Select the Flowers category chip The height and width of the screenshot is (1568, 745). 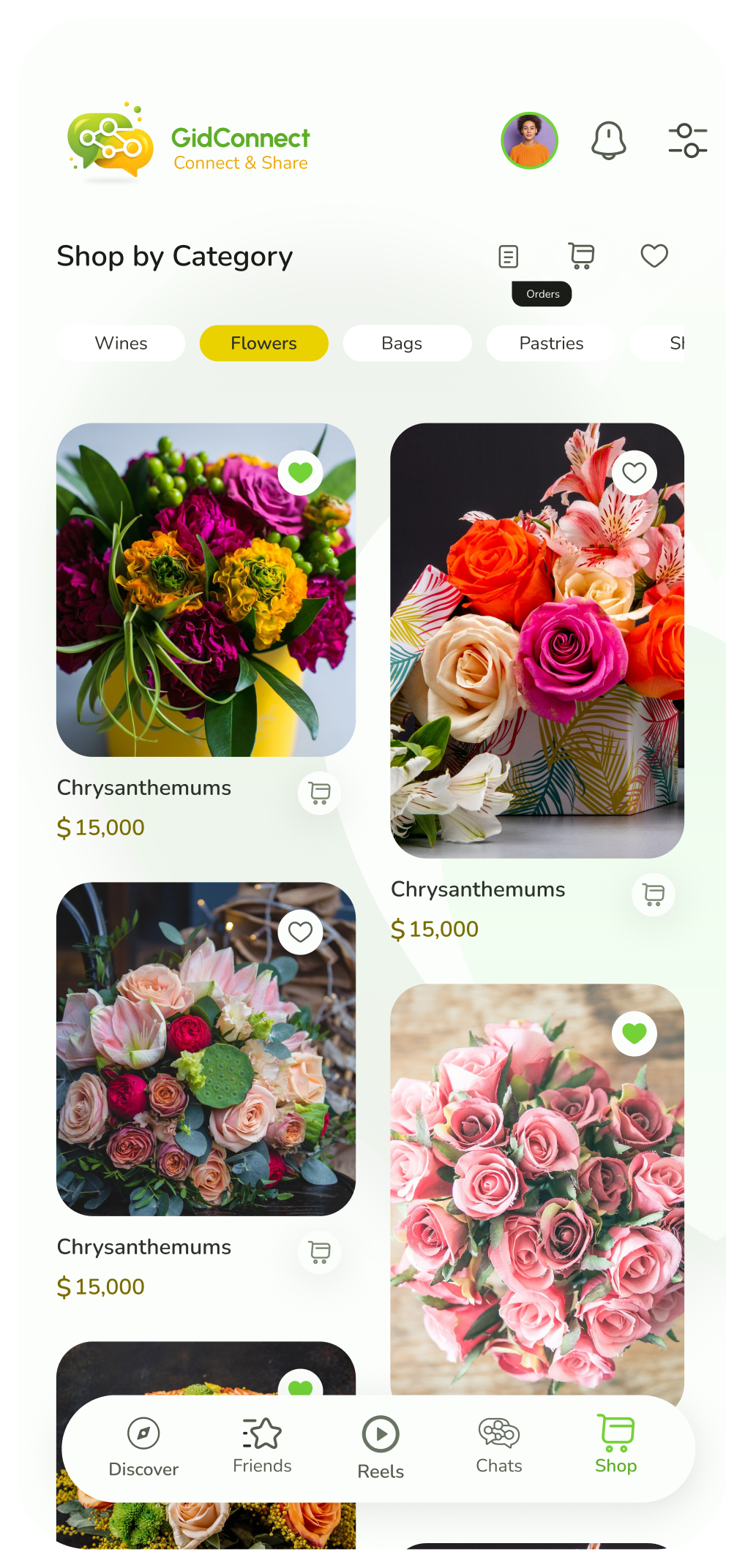[x=263, y=343]
